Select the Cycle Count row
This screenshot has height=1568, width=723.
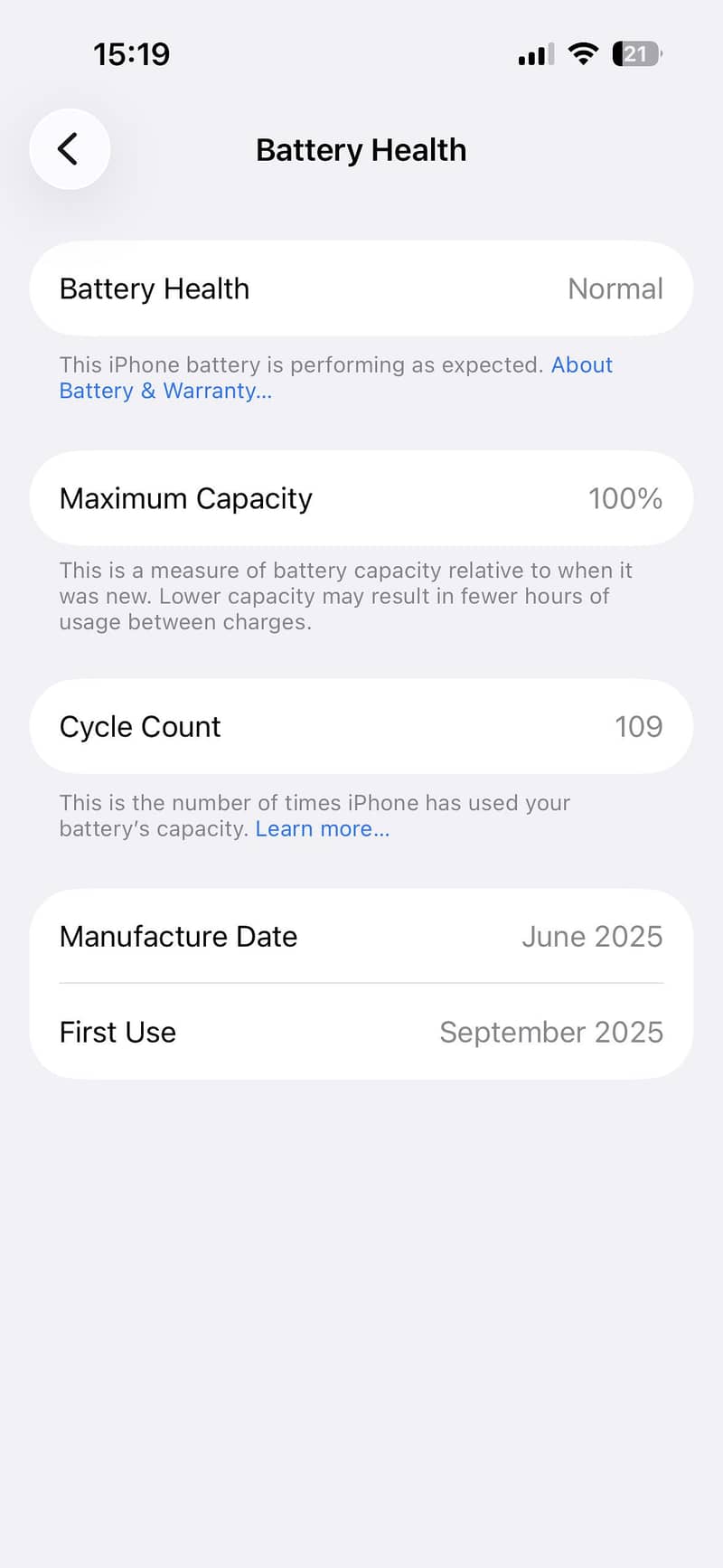(361, 726)
